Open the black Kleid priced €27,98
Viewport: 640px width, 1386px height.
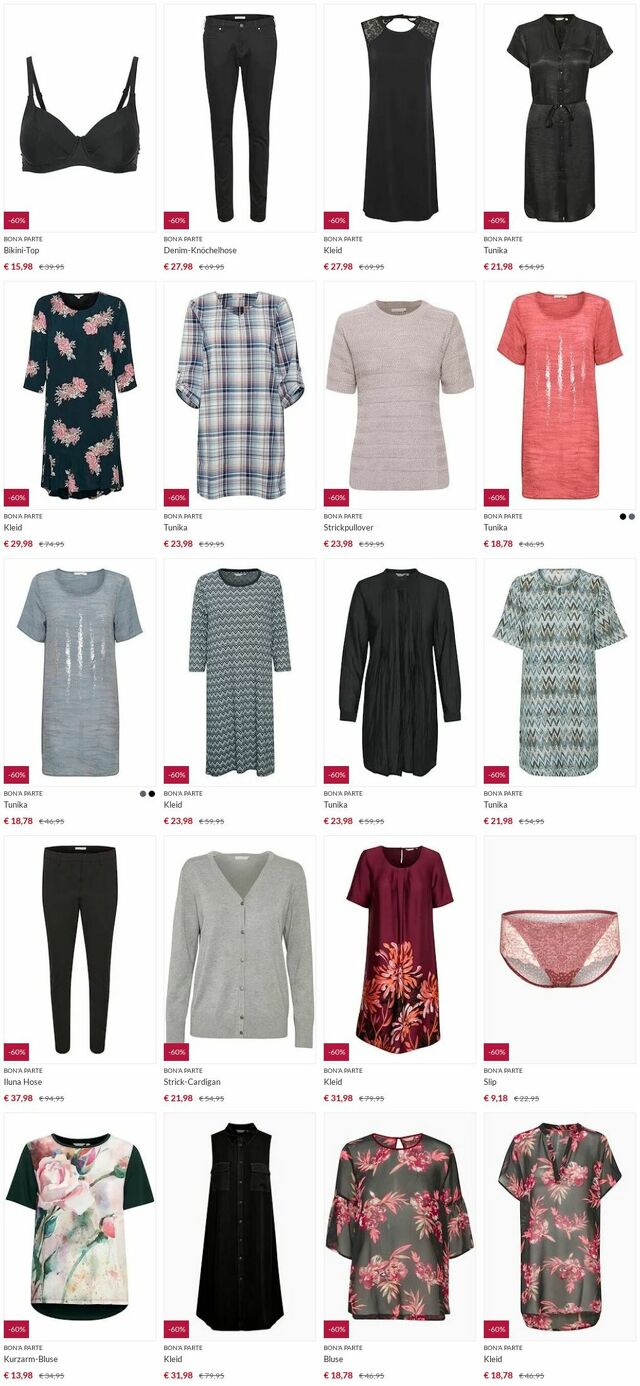[400, 120]
